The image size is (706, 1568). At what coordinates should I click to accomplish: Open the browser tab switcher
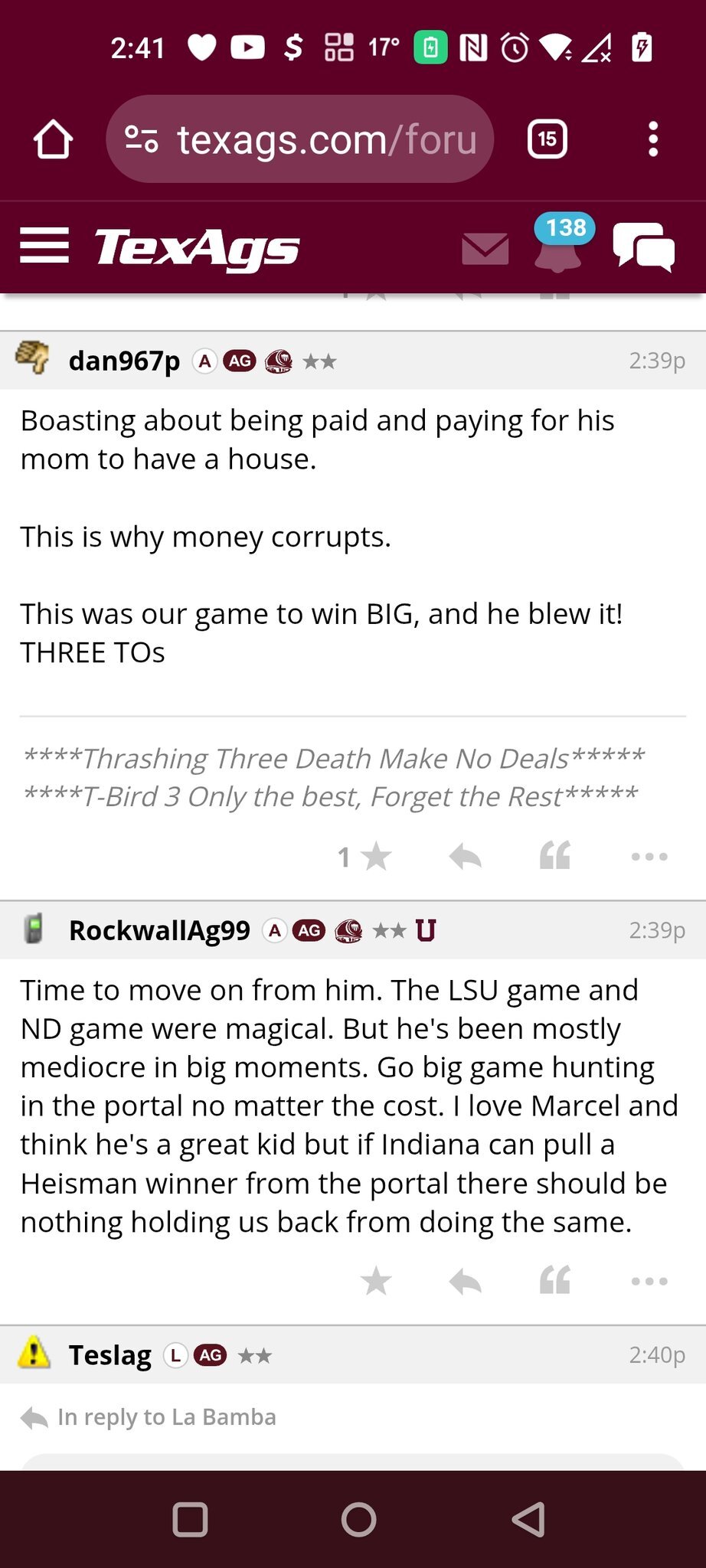click(547, 139)
